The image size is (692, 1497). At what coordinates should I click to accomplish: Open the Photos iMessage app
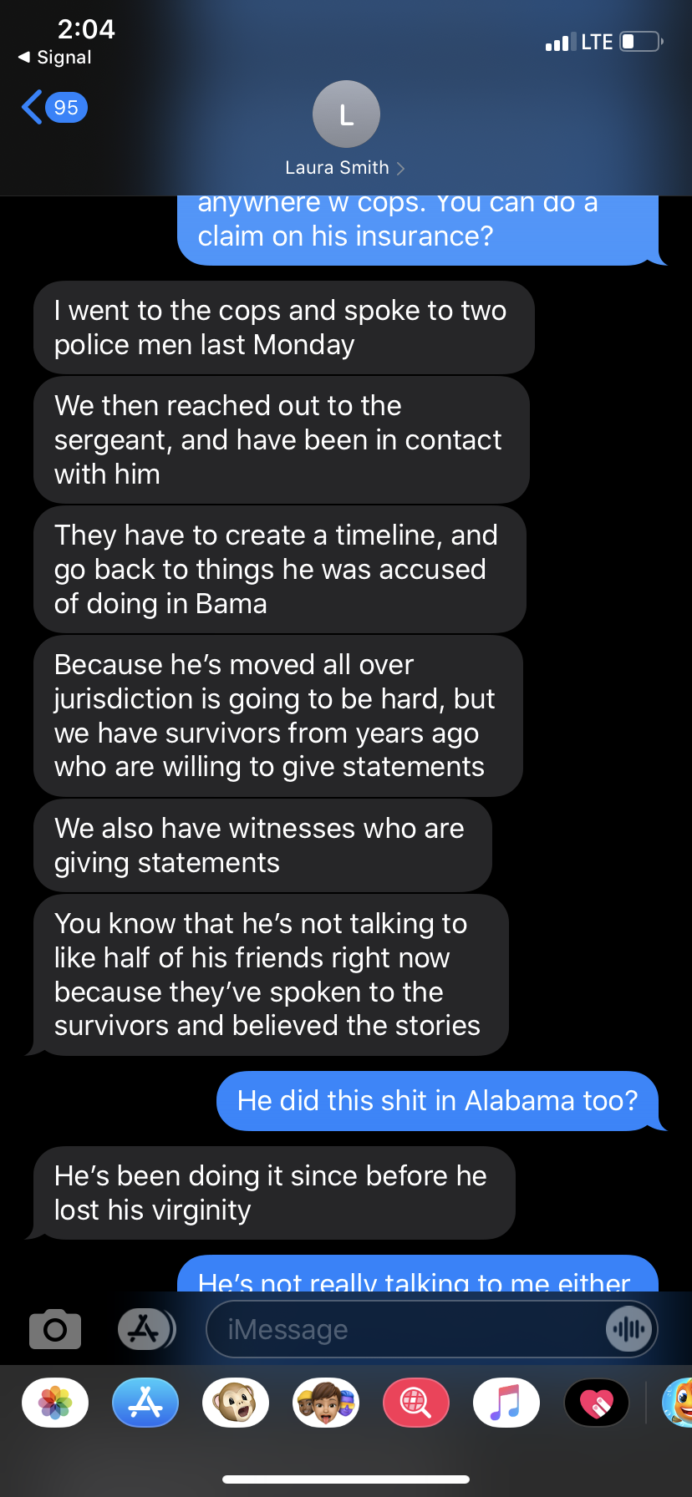click(x=55, y=1403)
